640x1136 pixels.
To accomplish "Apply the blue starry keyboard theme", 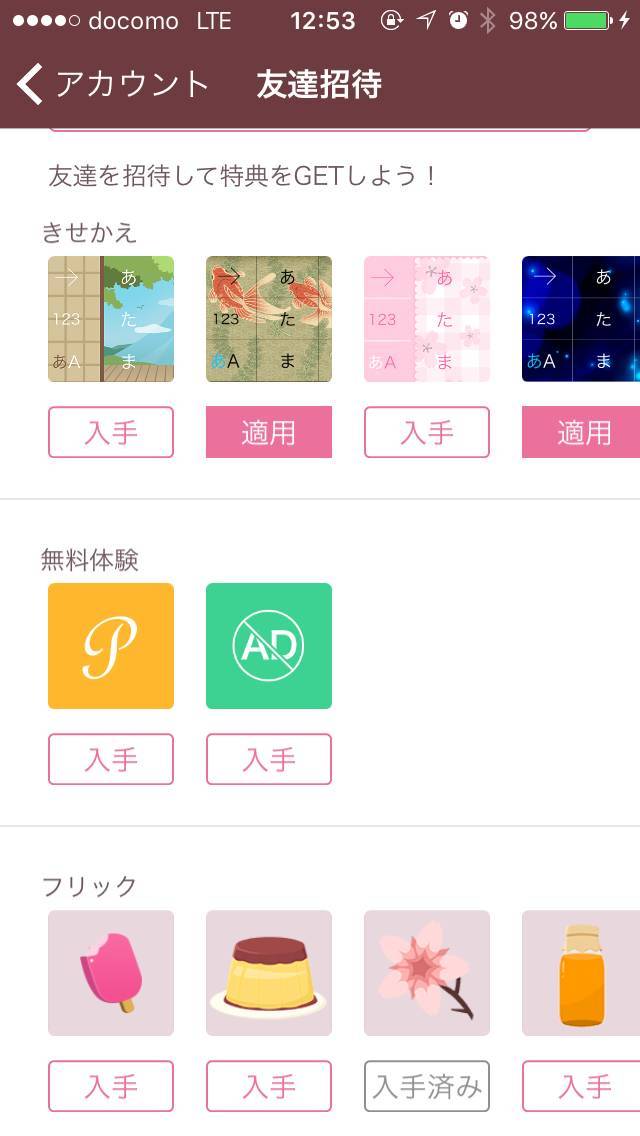I will pos(582,432).
